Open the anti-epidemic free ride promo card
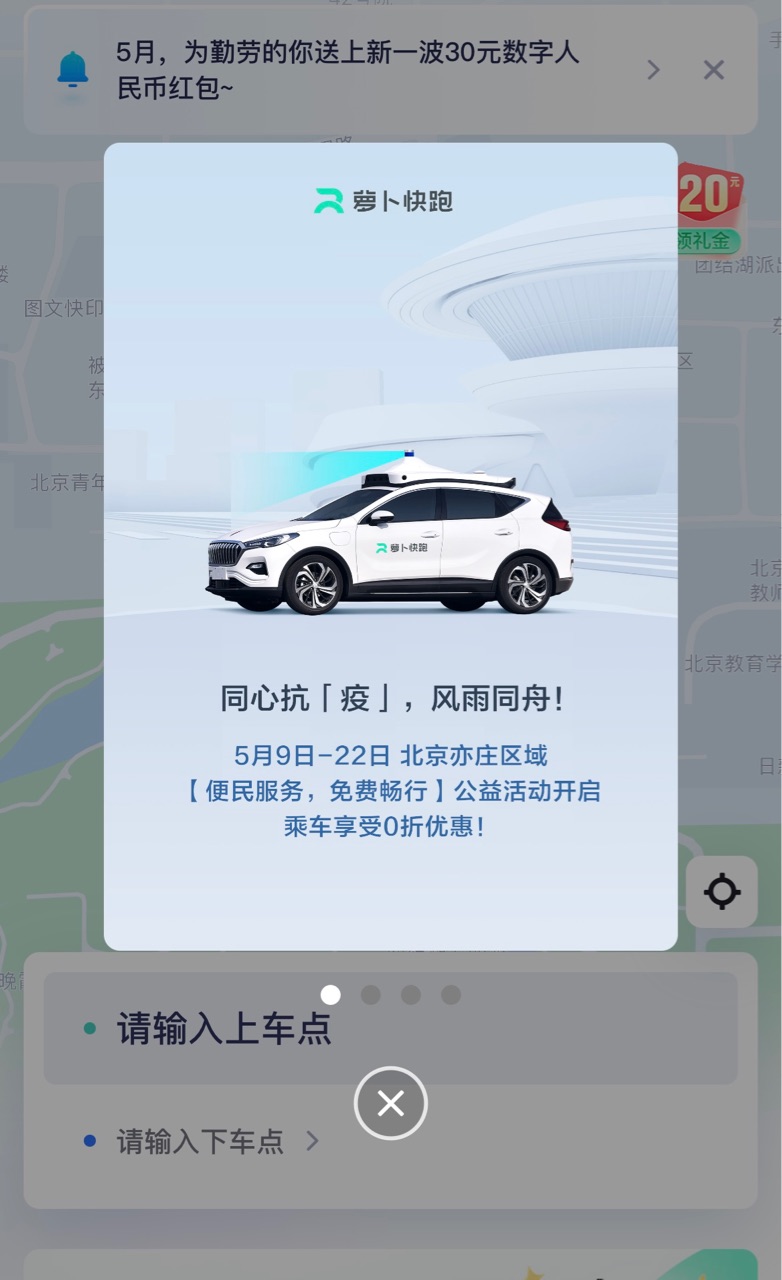The height and width of the screenshot is (1280, 782). (x=390, y=546)
